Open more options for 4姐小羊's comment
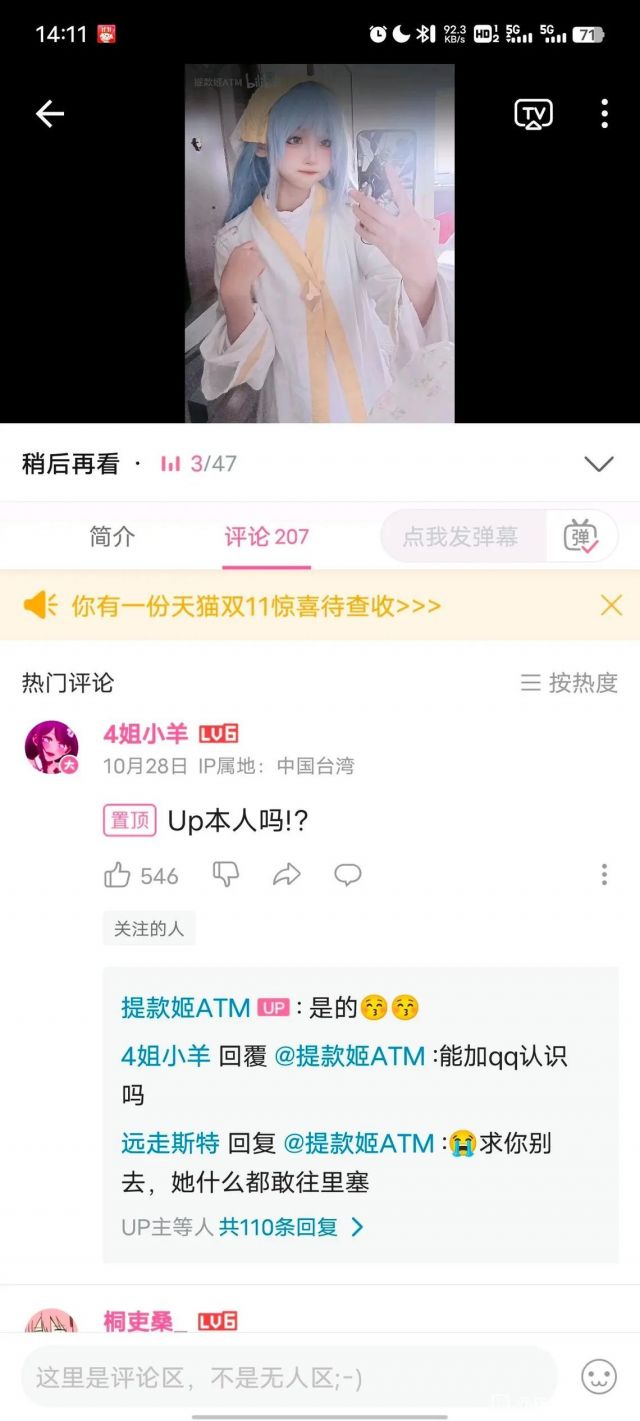 [x=604, y=876]
